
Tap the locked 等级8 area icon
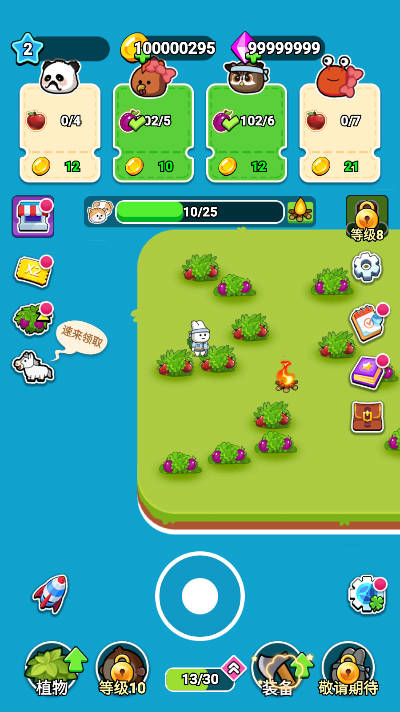click(367, 218)
